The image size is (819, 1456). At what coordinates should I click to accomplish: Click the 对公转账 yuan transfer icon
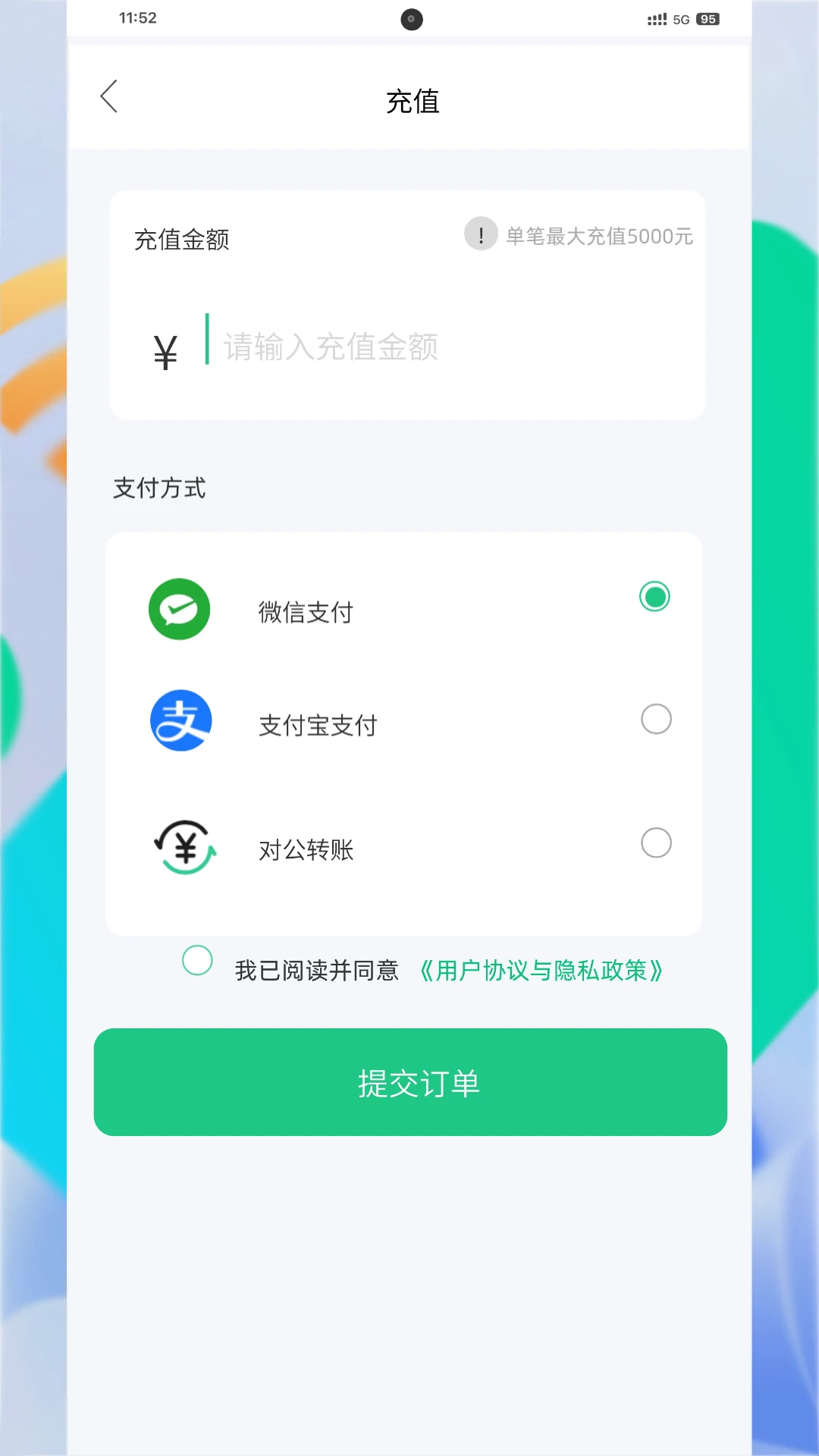(184, 847)
